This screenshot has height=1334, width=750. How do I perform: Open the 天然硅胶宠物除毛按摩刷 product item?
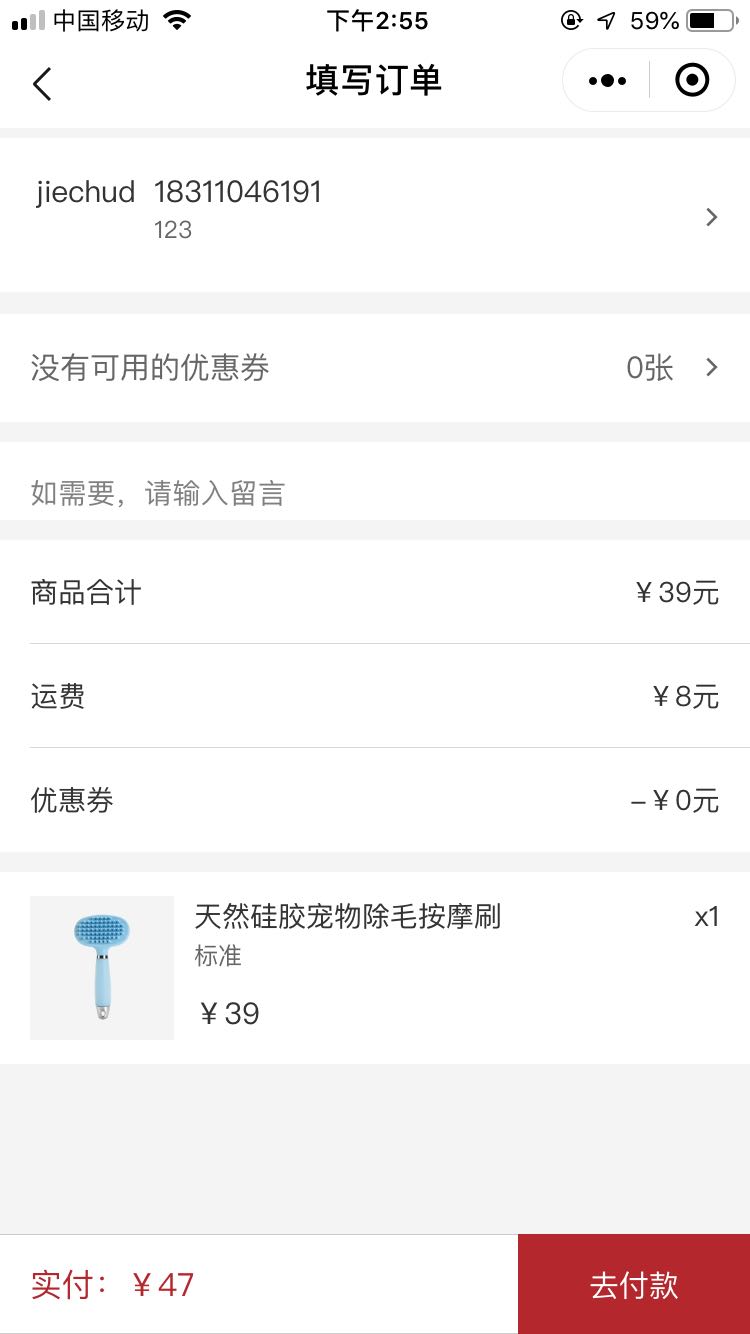[x=375, y=967]
